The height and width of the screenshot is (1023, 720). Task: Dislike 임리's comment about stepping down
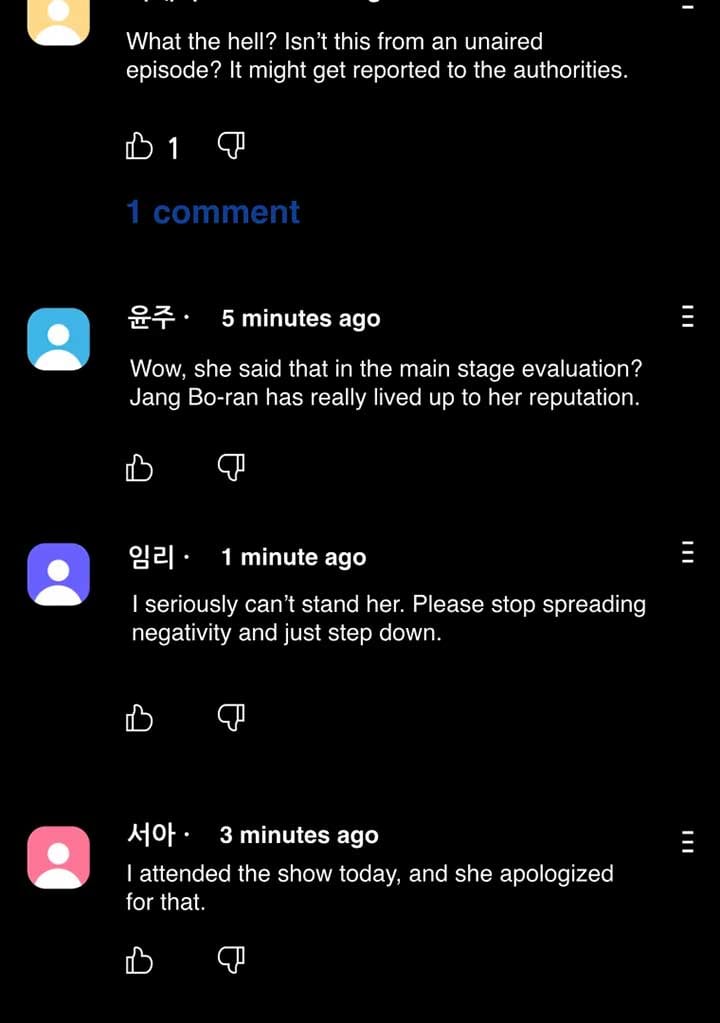click(x=231, y=716)
